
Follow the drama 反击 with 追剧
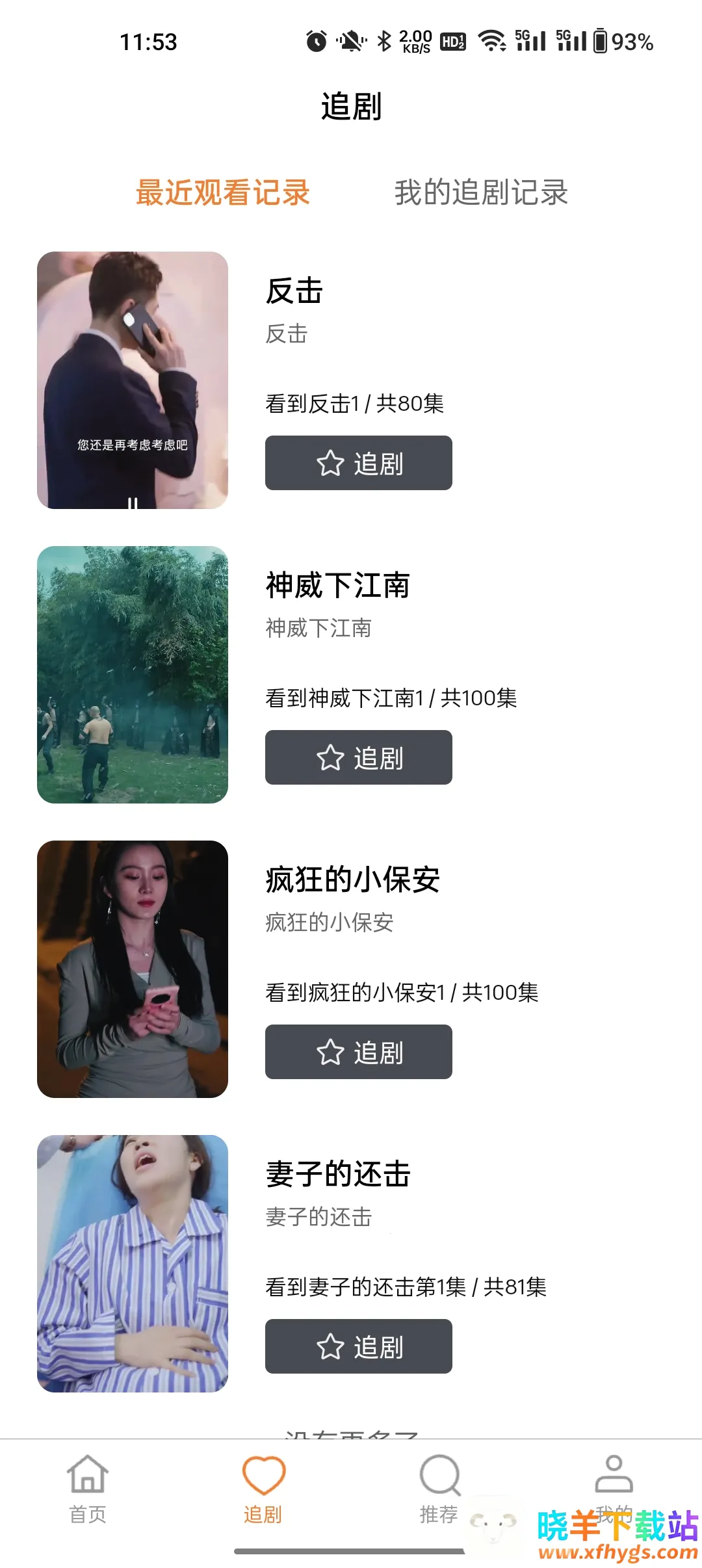tap(359, 463)
